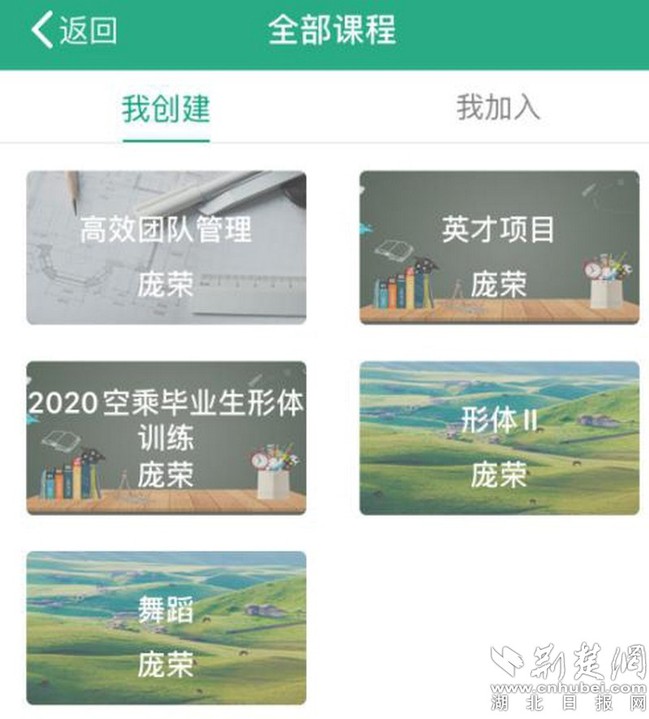Select the 我创建 tab
The height and width of the screenshot is (719, 649).
click(x=166, y=108)
